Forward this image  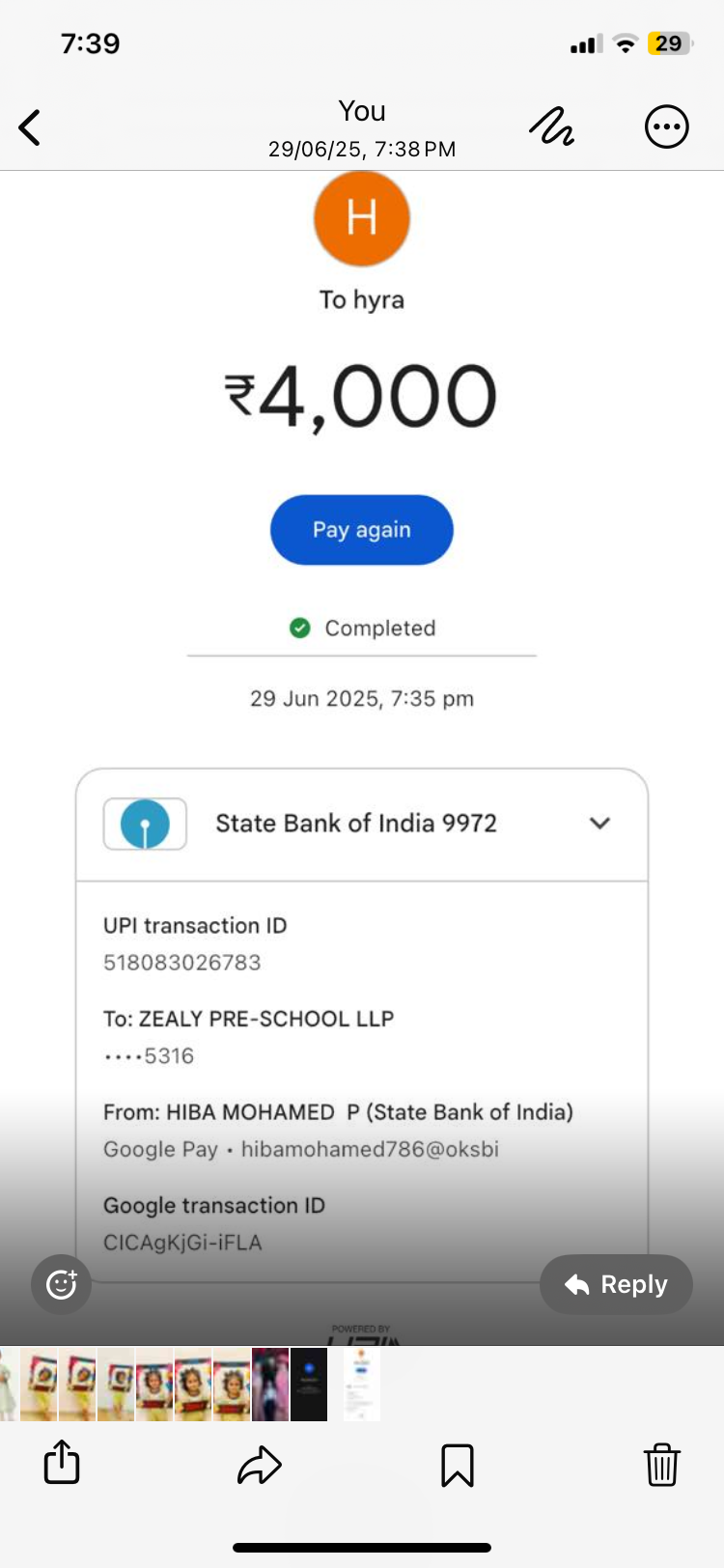click(x=259, y=1465)
